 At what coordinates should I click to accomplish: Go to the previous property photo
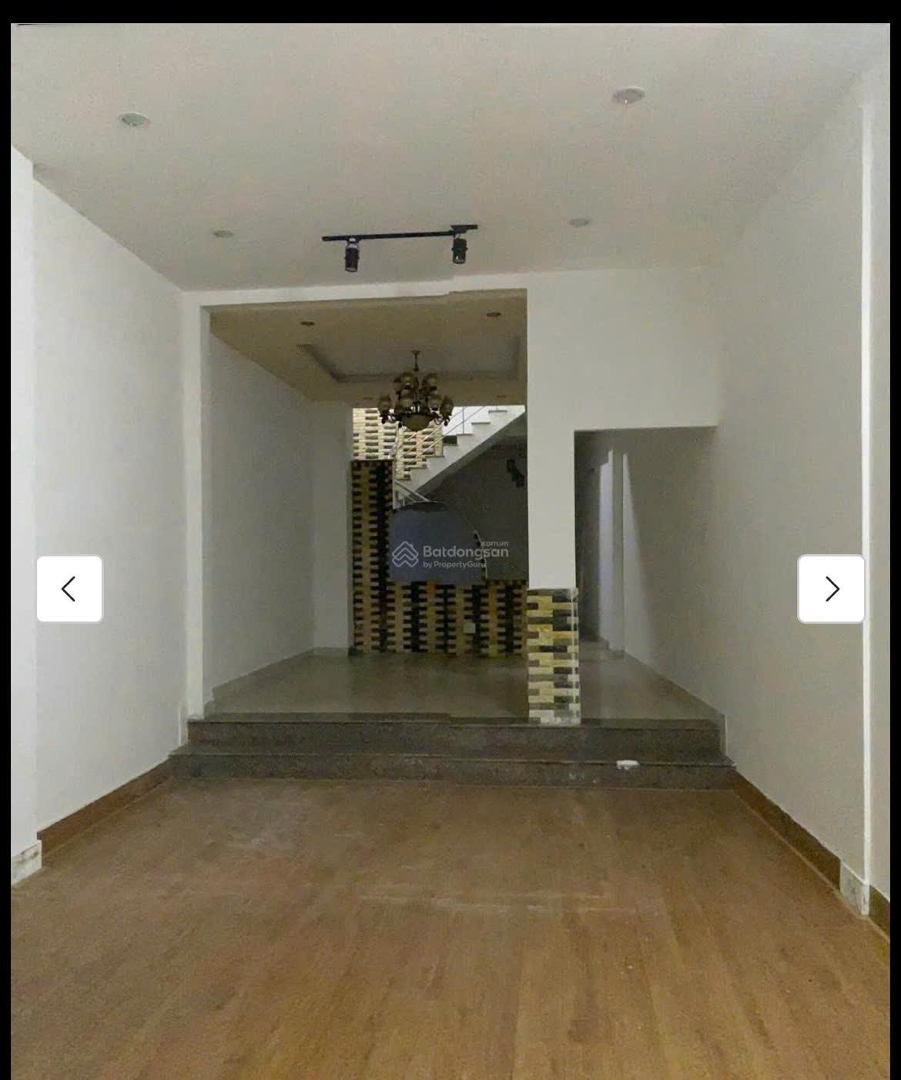coord(69,589)
